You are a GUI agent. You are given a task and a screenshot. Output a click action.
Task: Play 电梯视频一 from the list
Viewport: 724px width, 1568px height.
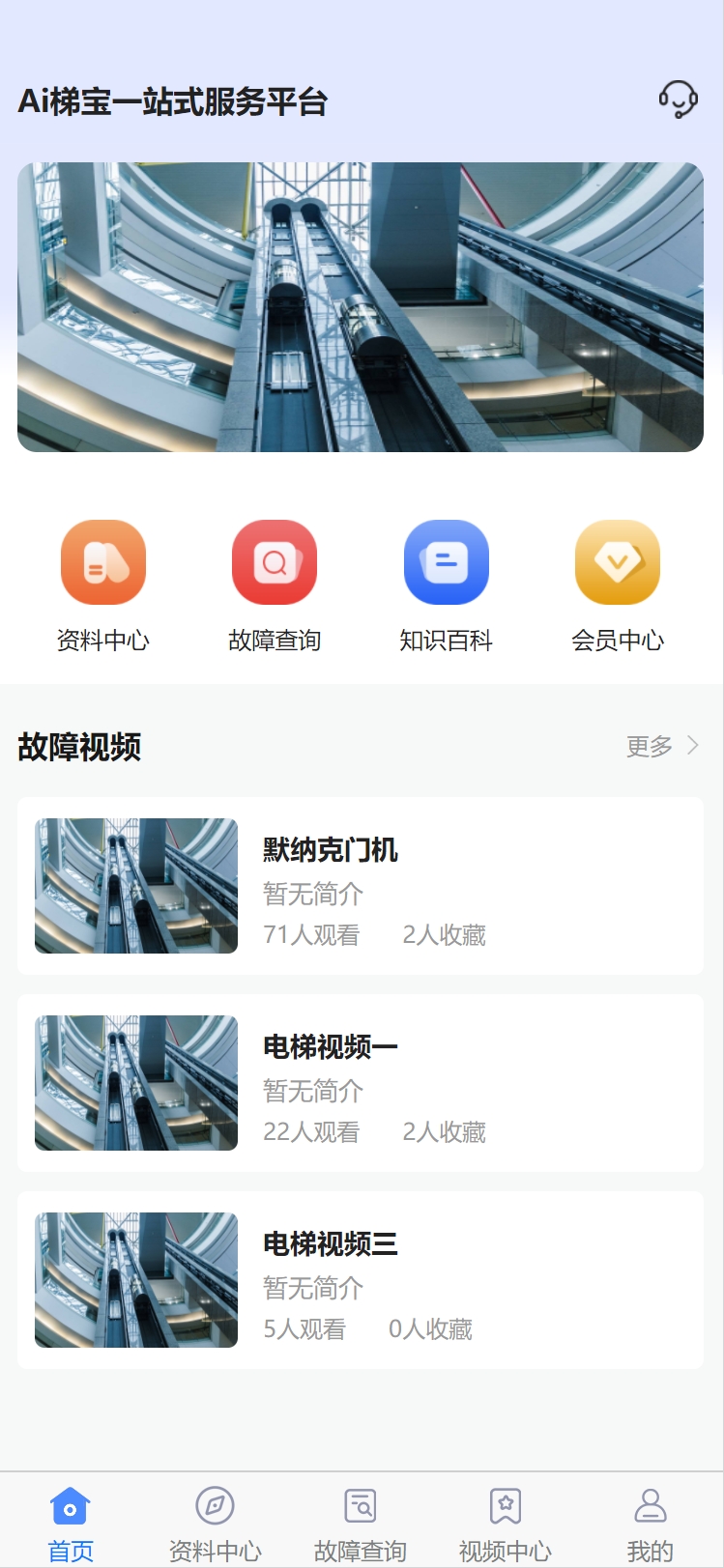point(360,1082)
